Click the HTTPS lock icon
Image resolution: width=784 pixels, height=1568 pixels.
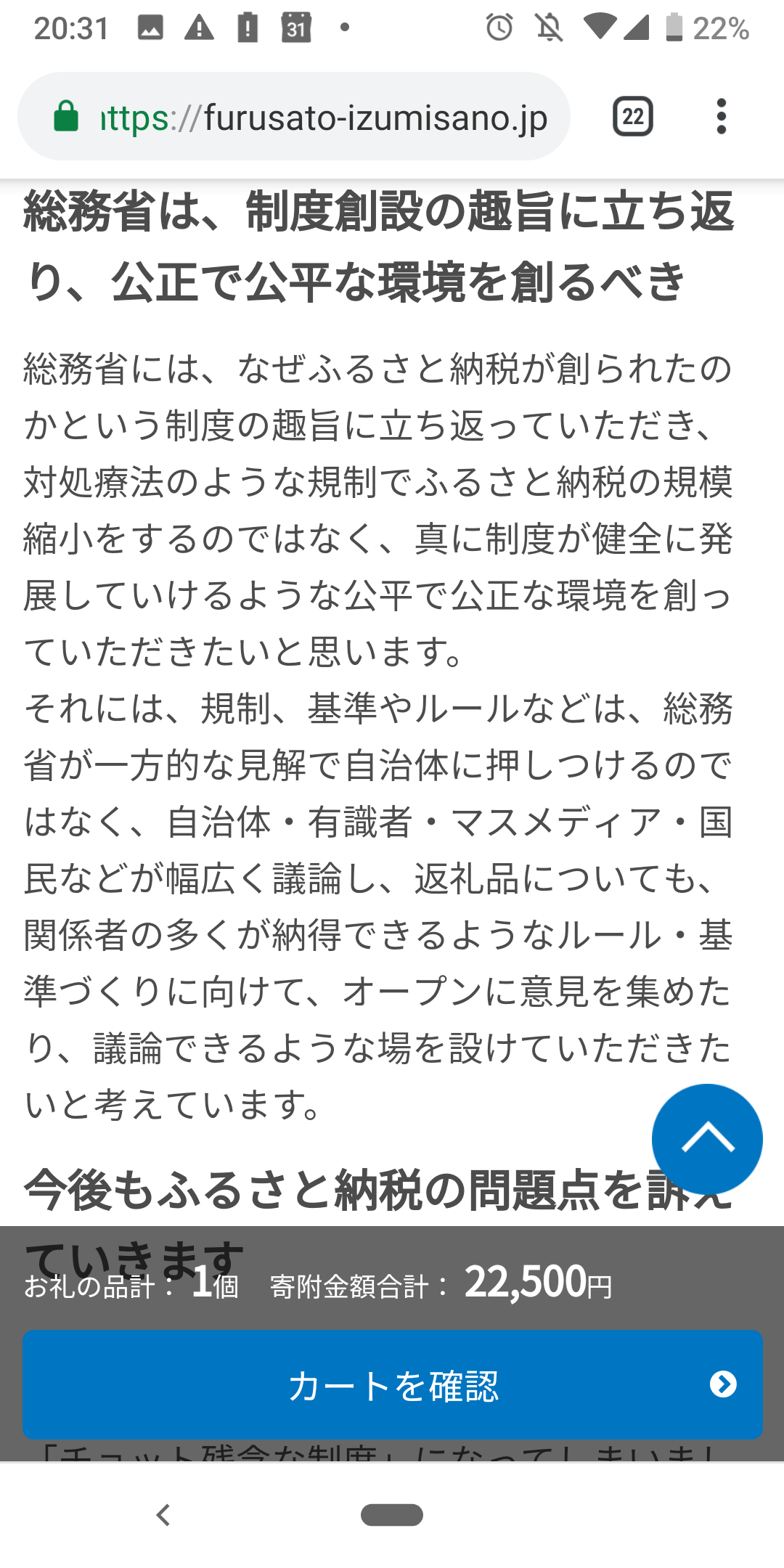66,116
